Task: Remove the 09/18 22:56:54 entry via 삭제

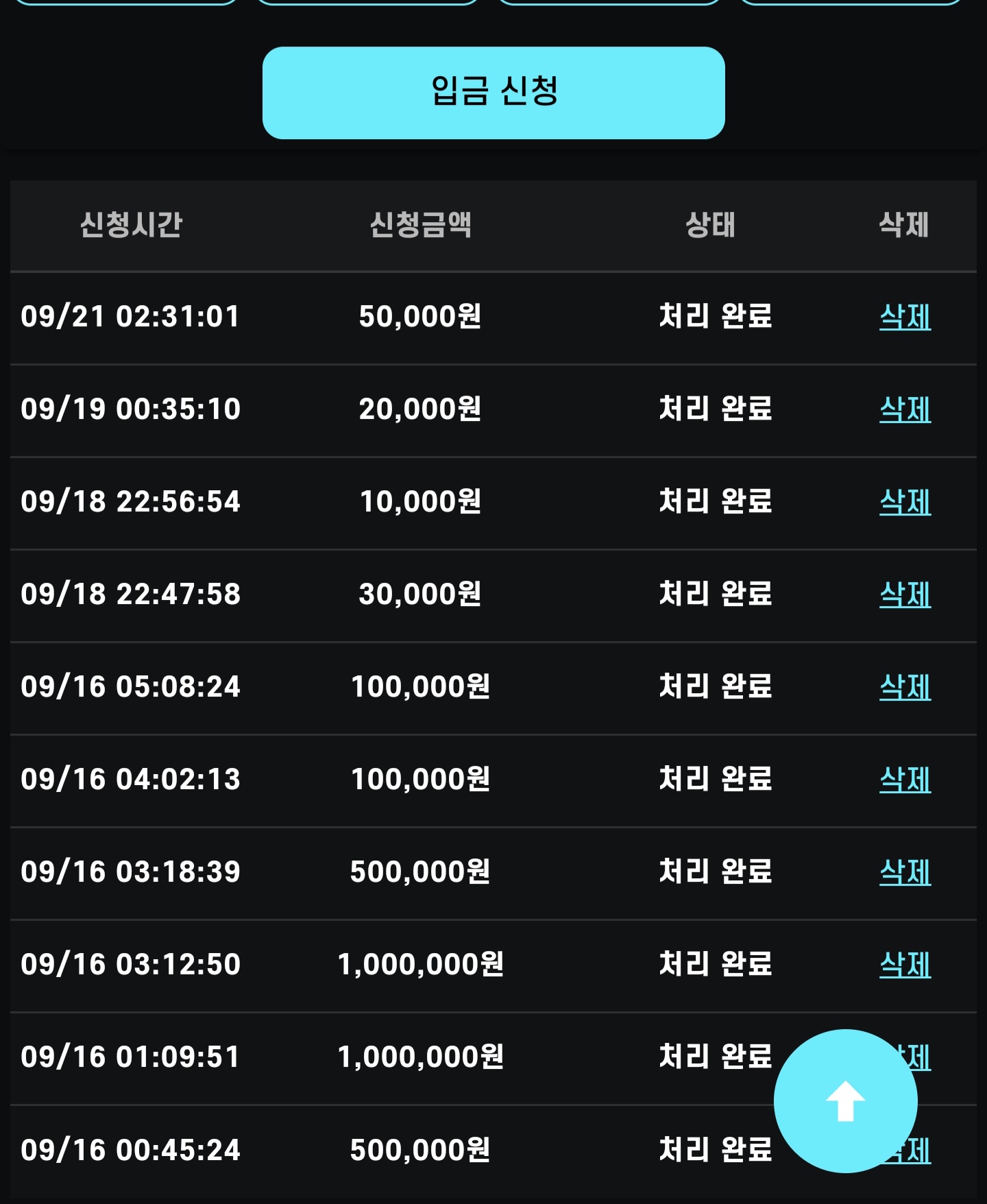Action: [905, 502]
